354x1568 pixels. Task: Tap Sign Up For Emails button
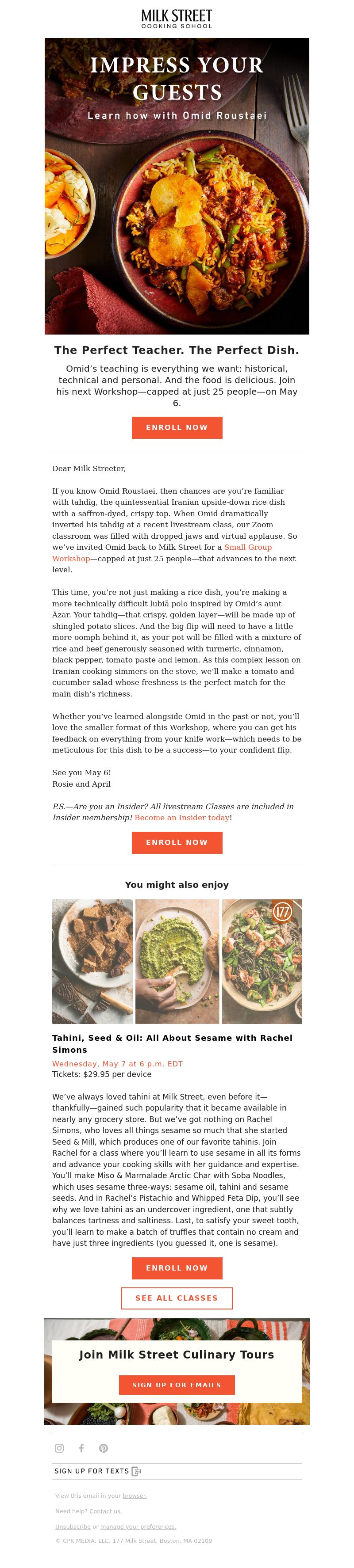click(177, 1384)
